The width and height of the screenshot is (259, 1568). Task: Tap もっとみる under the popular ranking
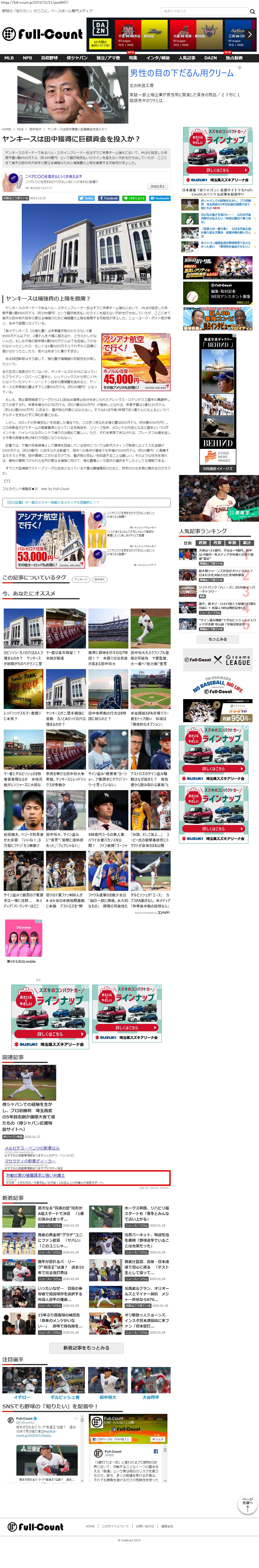218,639
